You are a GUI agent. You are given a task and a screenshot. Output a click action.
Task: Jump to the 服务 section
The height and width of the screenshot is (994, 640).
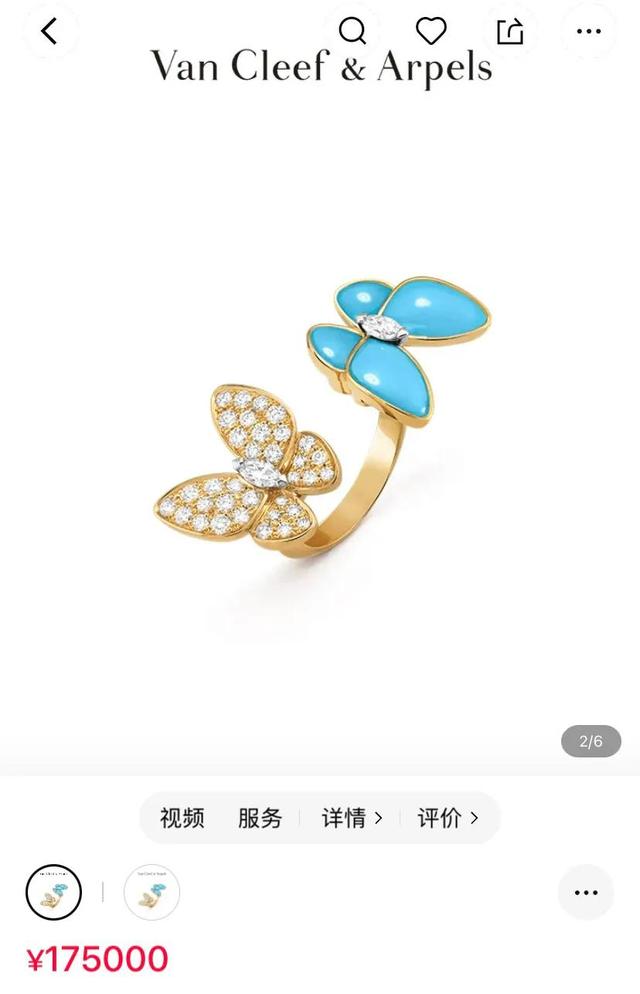pyautogui.click(x=260, y=818)
